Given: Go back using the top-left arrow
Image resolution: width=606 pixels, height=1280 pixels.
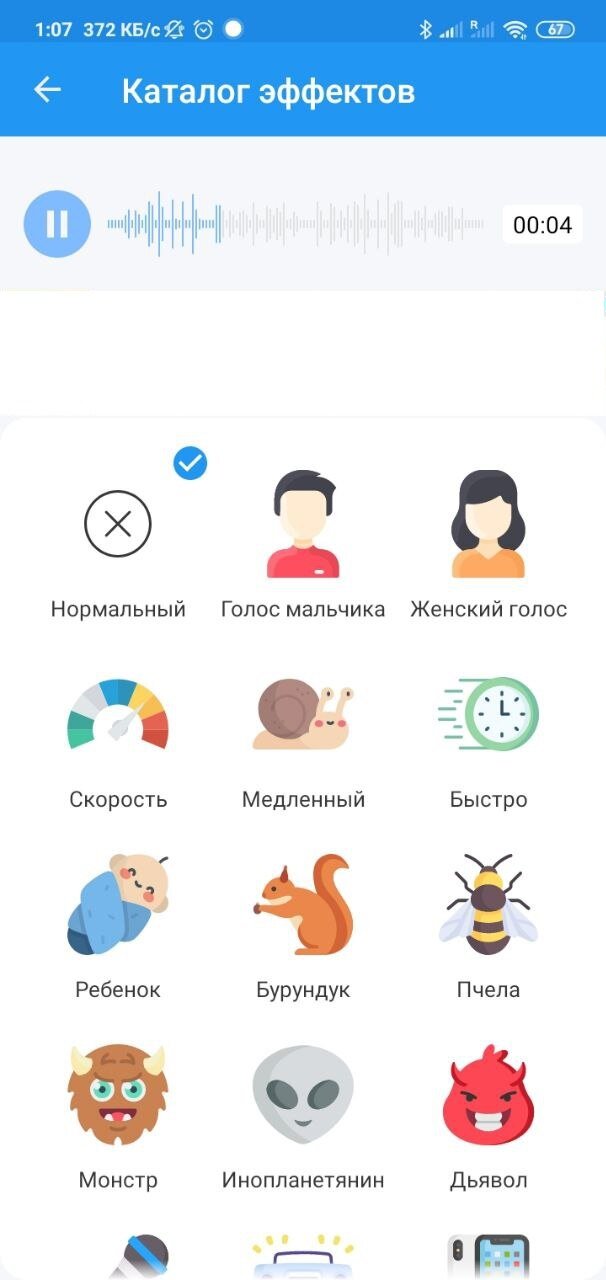Looking at the screenshot, I should [x=47, y=90].
